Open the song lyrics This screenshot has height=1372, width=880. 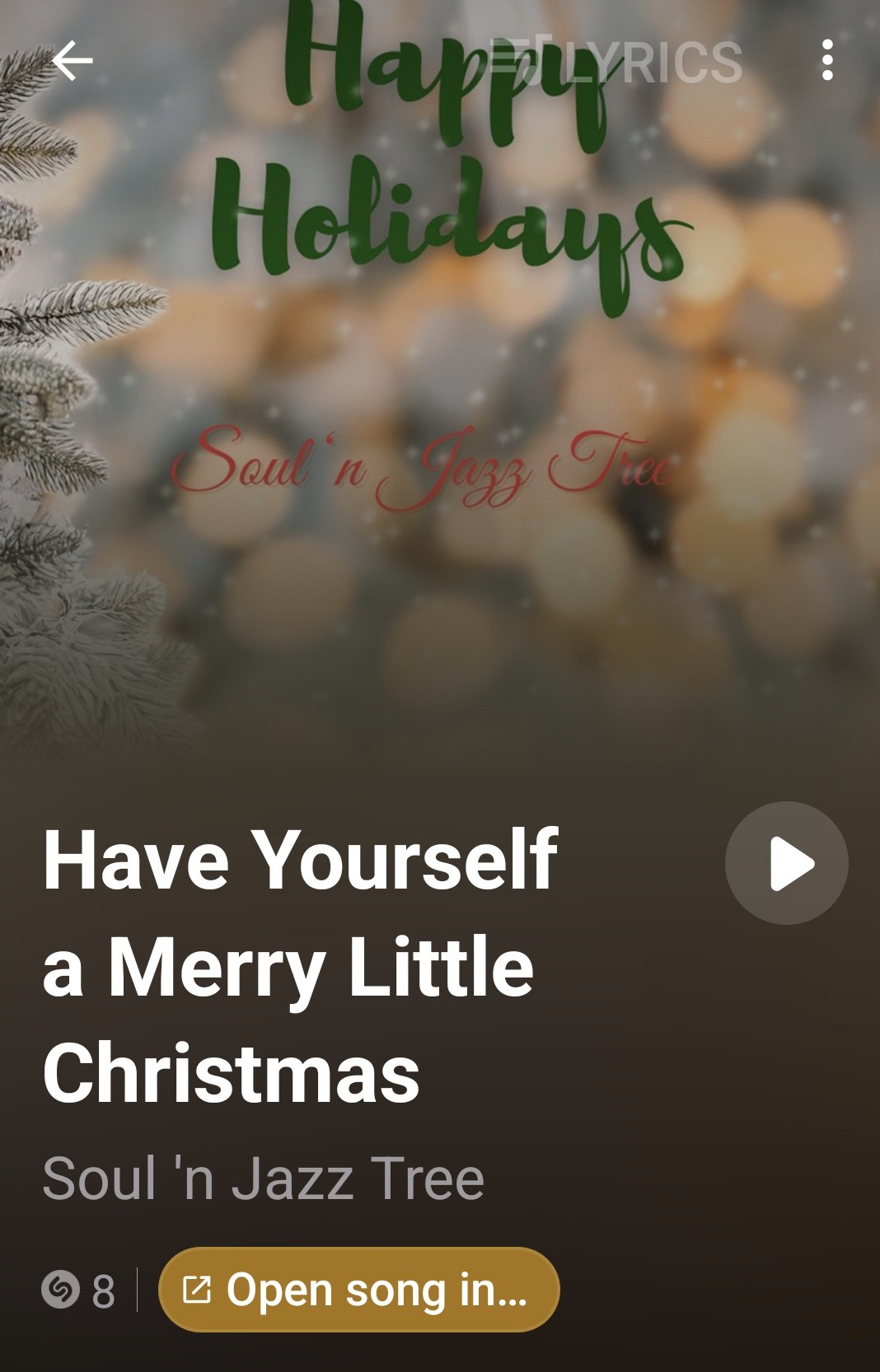618,61
